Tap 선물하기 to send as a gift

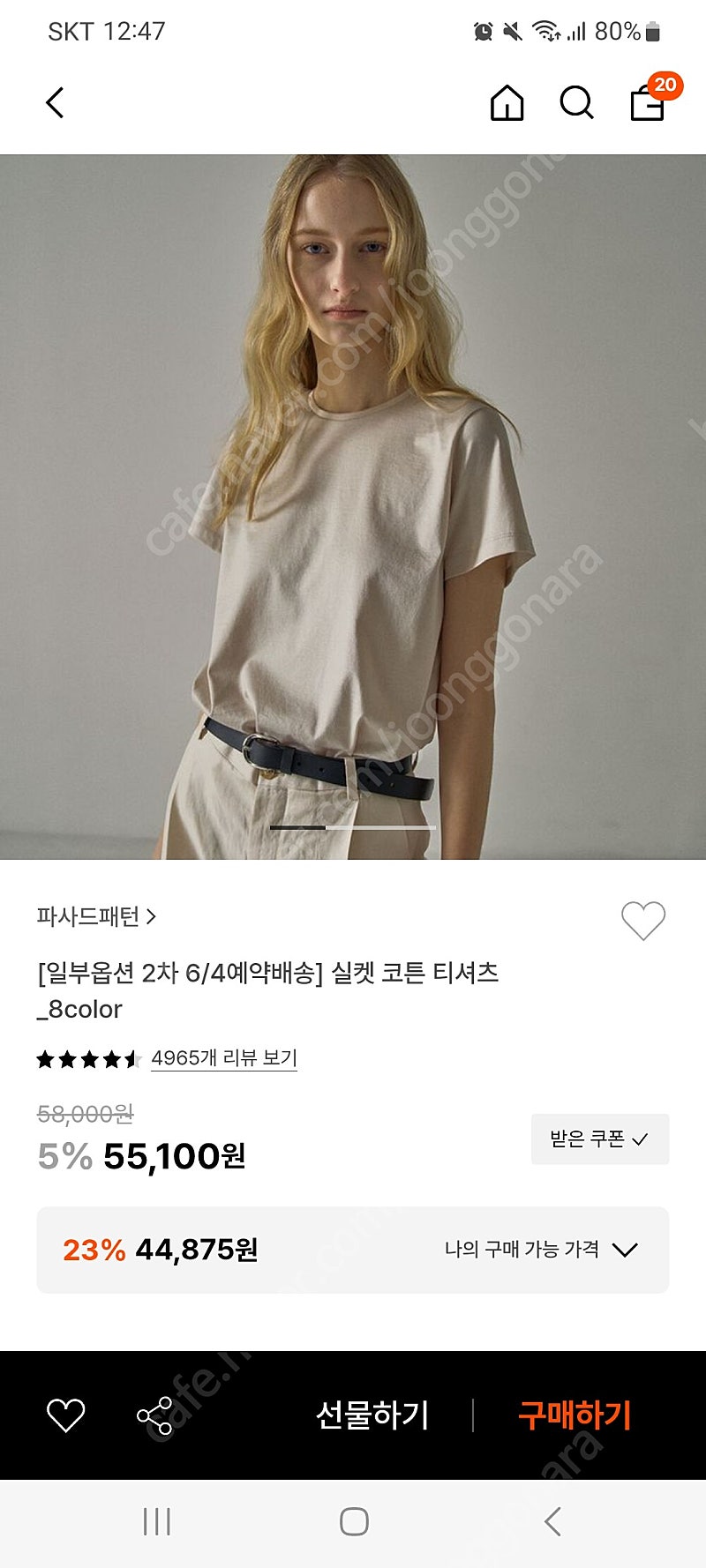coord(372,1415)
